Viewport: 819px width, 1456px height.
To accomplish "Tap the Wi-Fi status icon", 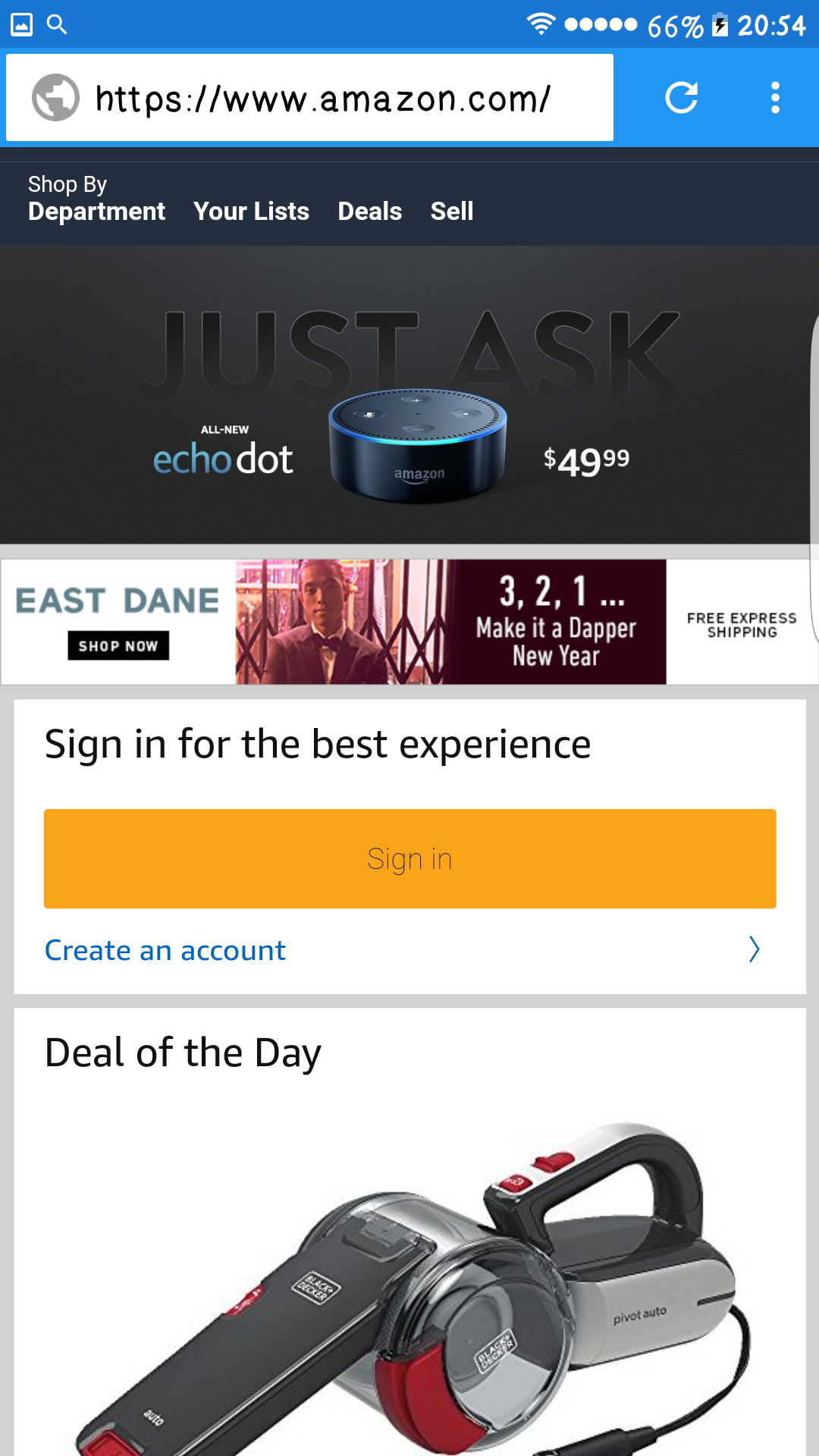I will (541, 23).
